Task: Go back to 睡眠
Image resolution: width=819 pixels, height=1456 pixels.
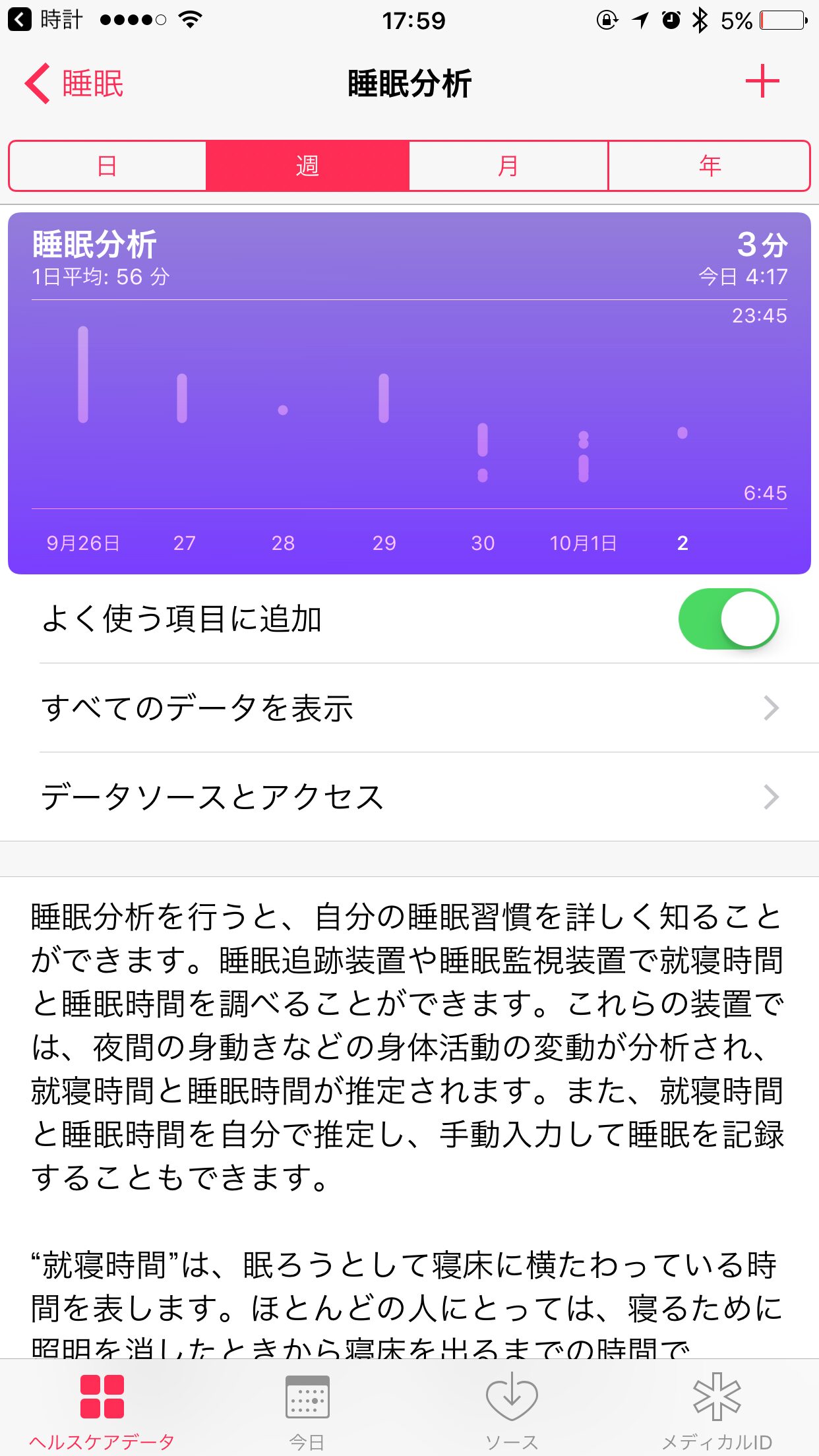Action: point(74,84)
